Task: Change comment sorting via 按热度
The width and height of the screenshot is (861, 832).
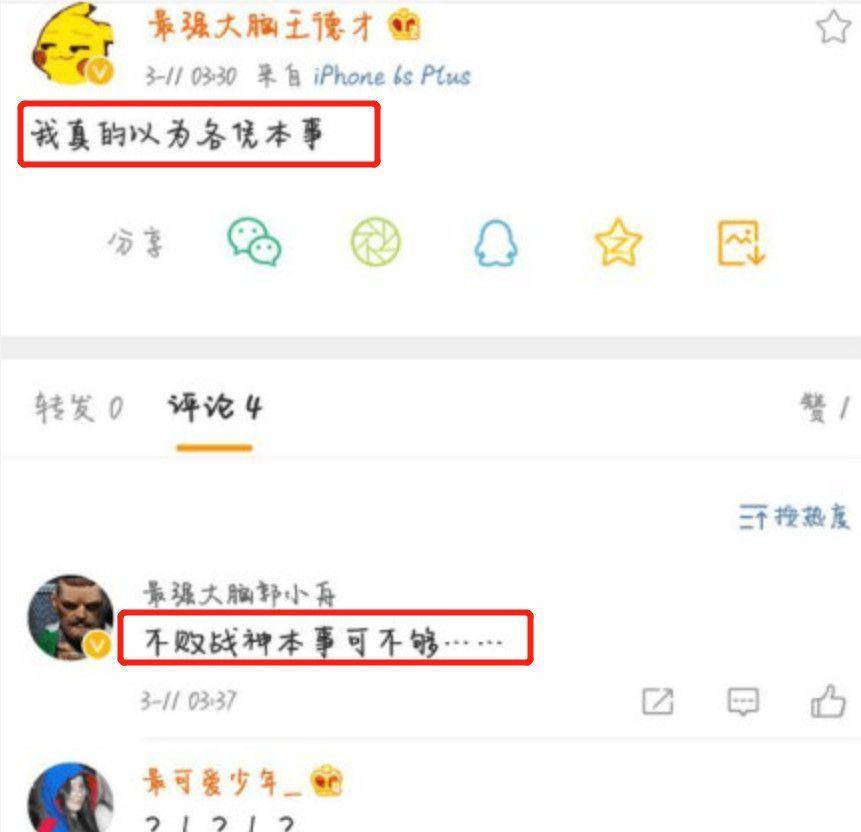Action: [795, 517]
